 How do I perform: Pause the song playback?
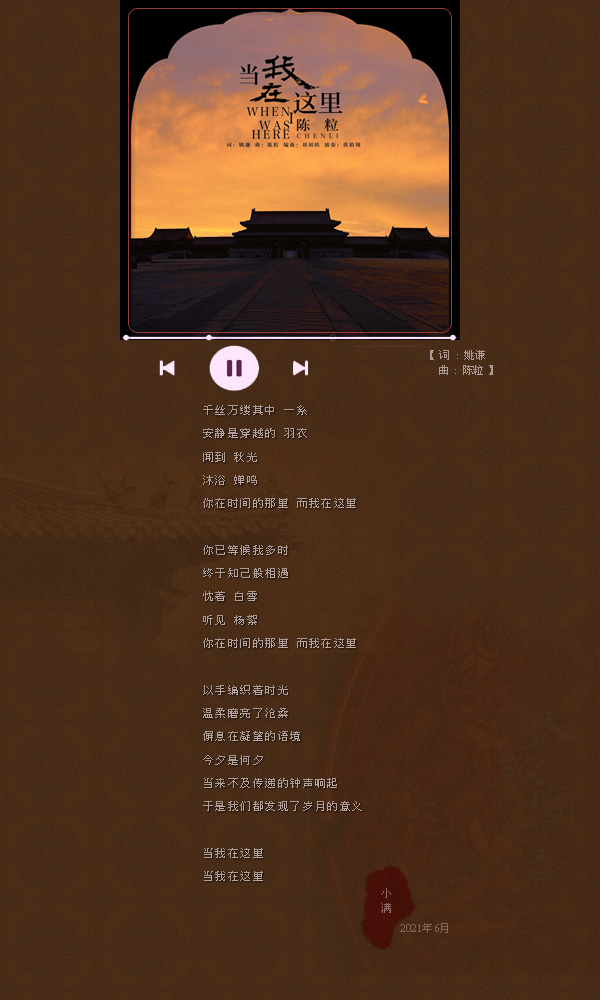tap(234, 368)
